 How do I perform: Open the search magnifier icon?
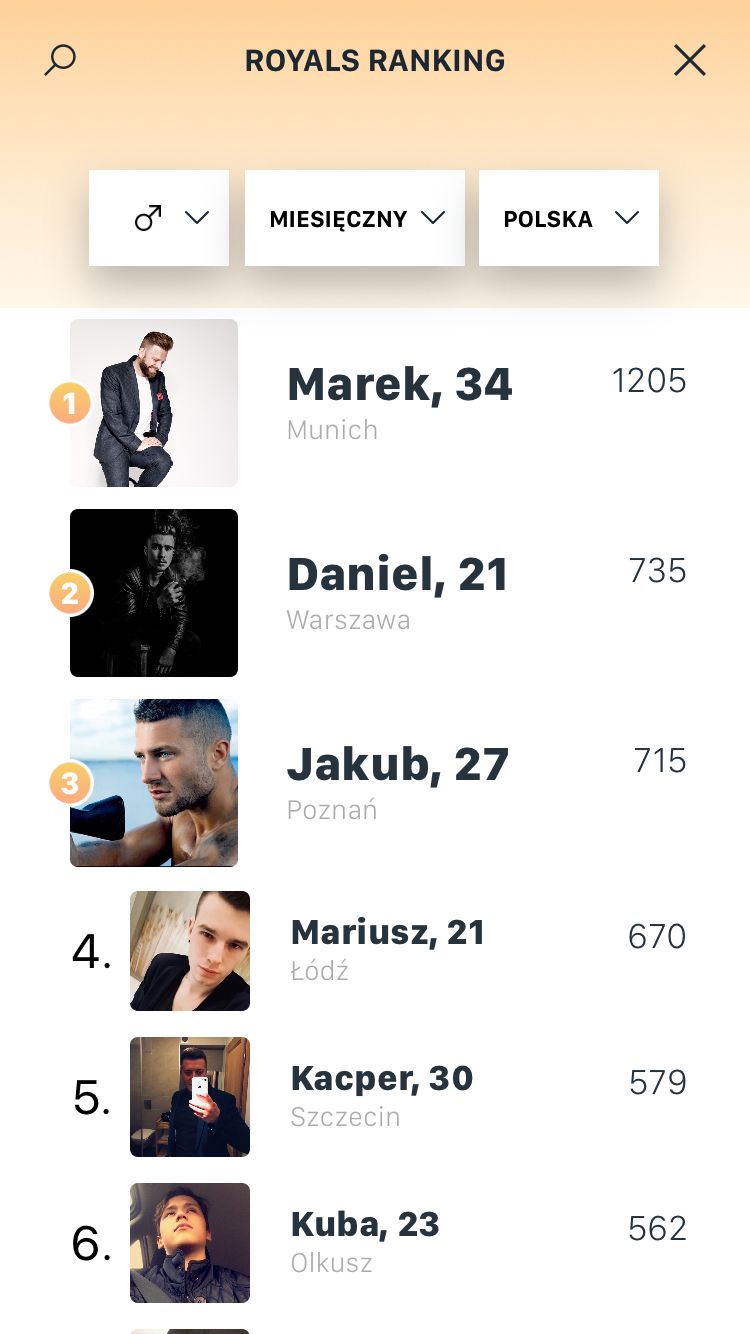(60, 61)
